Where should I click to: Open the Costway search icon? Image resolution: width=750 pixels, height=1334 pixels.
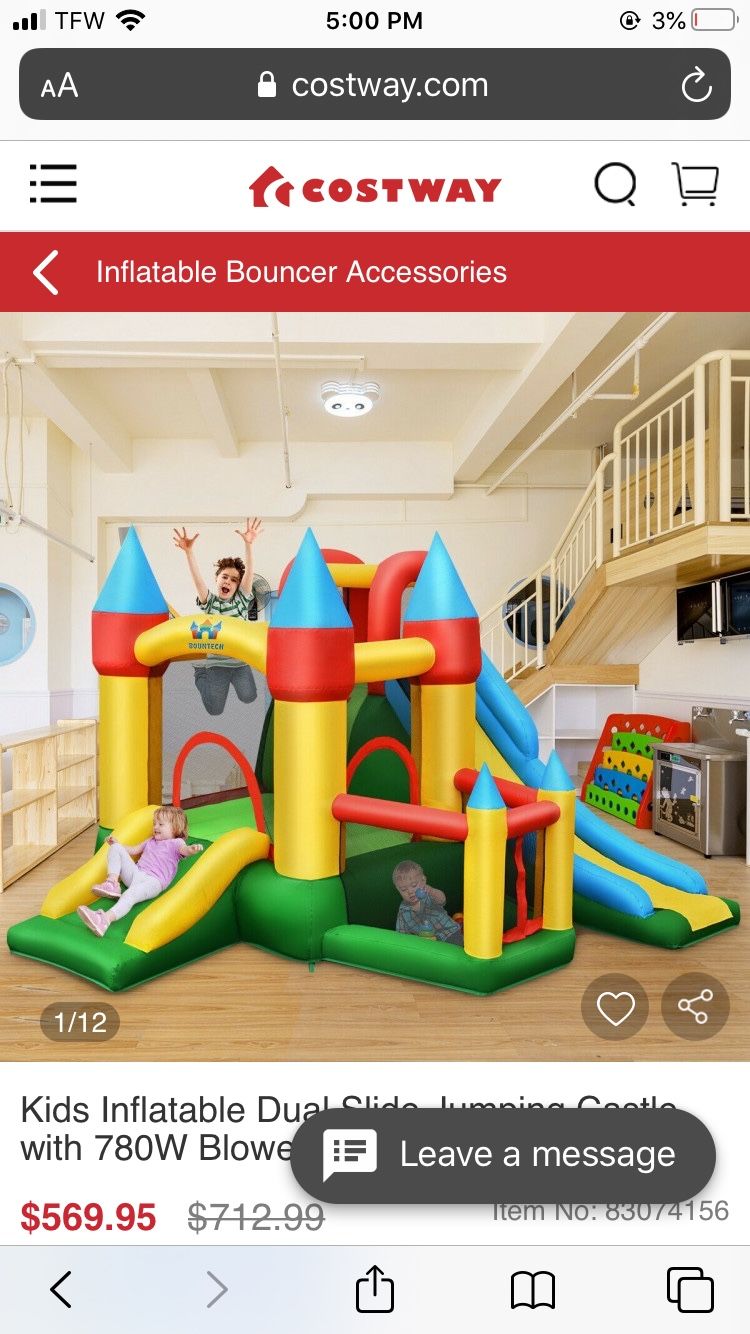coord(615,184)
